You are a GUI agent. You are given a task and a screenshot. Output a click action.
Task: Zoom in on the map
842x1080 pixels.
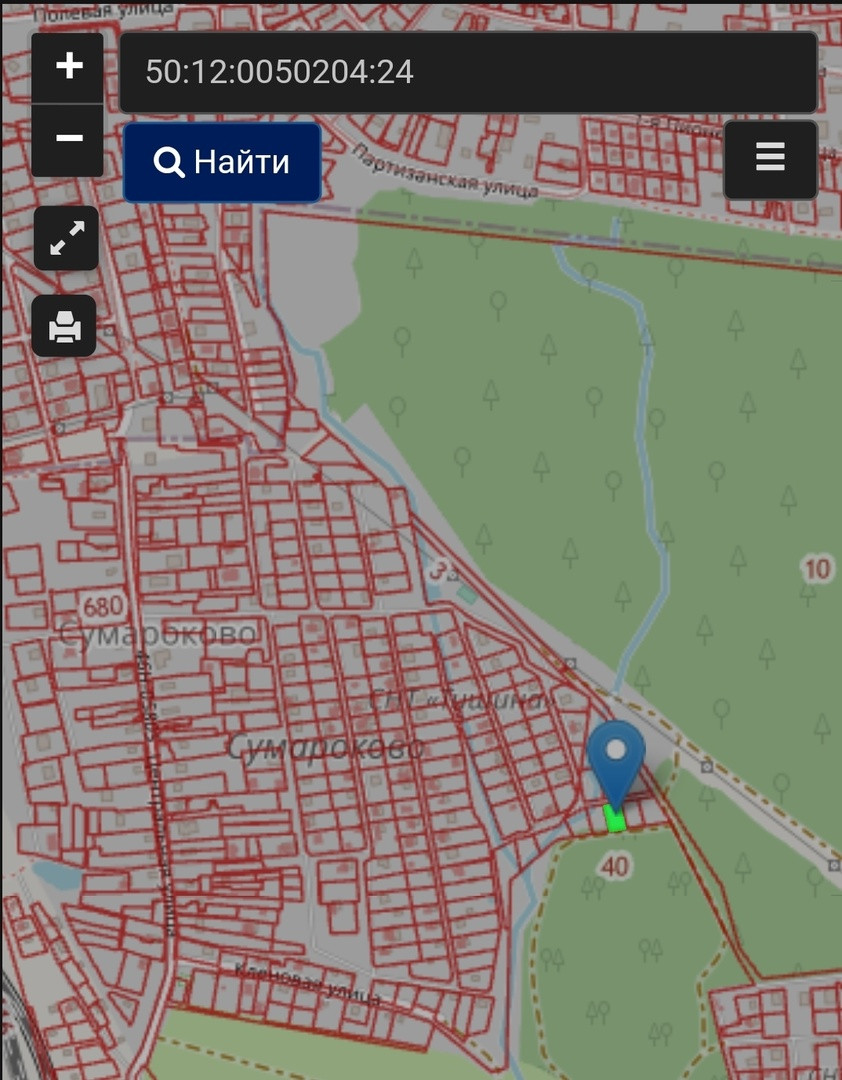68,67
